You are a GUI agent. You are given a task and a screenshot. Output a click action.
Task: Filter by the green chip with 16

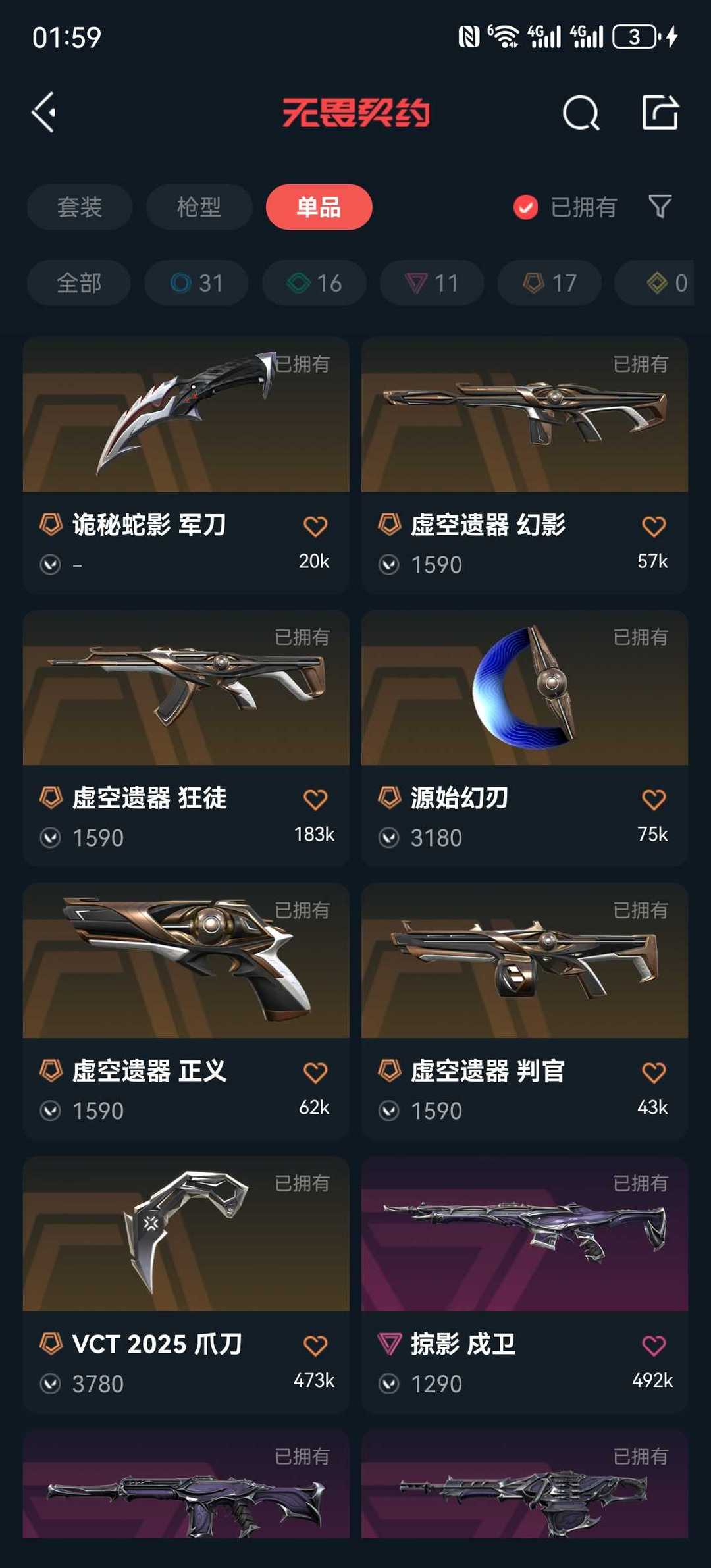[314, 283]
